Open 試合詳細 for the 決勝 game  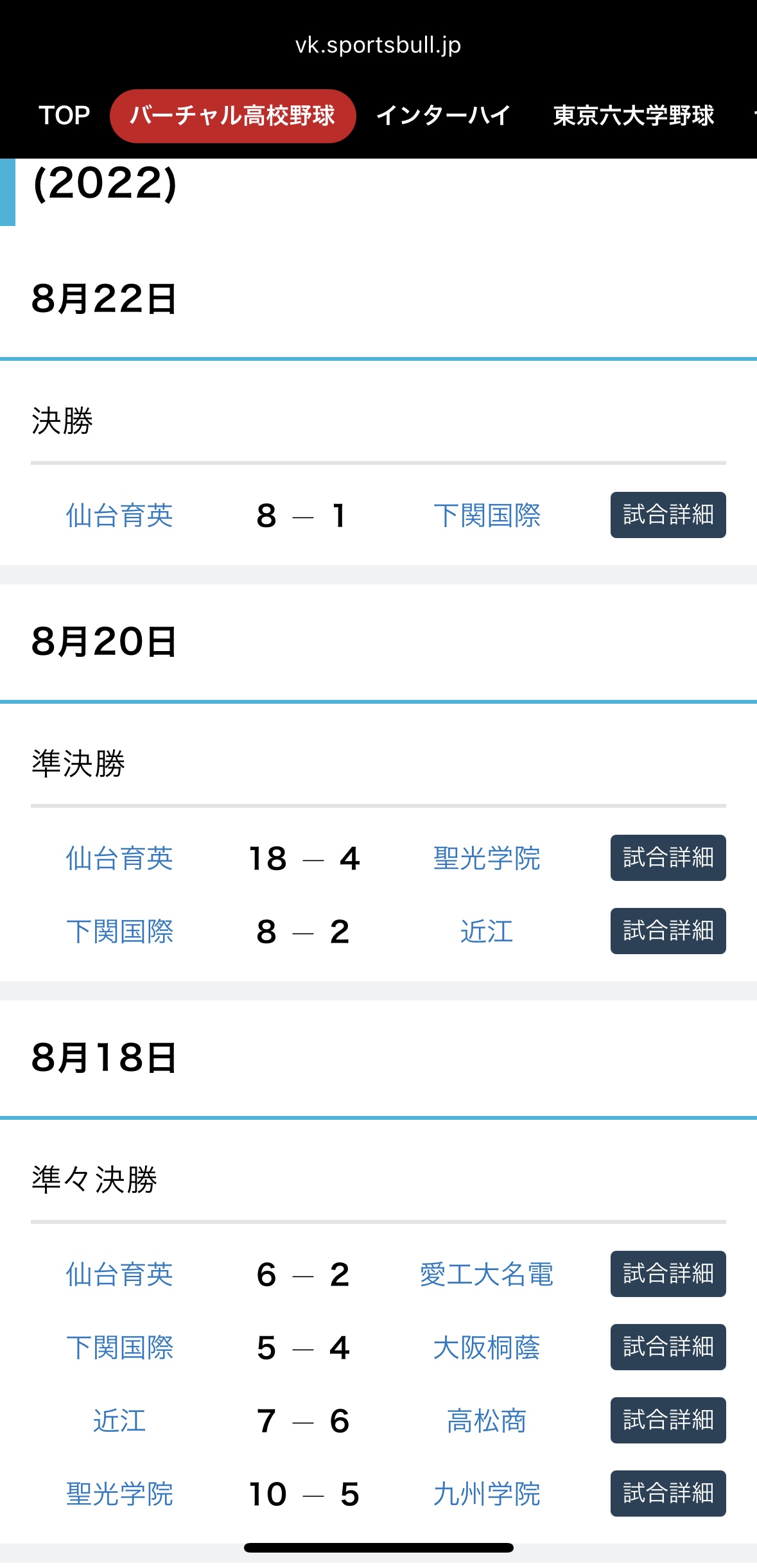click(668, 515)
